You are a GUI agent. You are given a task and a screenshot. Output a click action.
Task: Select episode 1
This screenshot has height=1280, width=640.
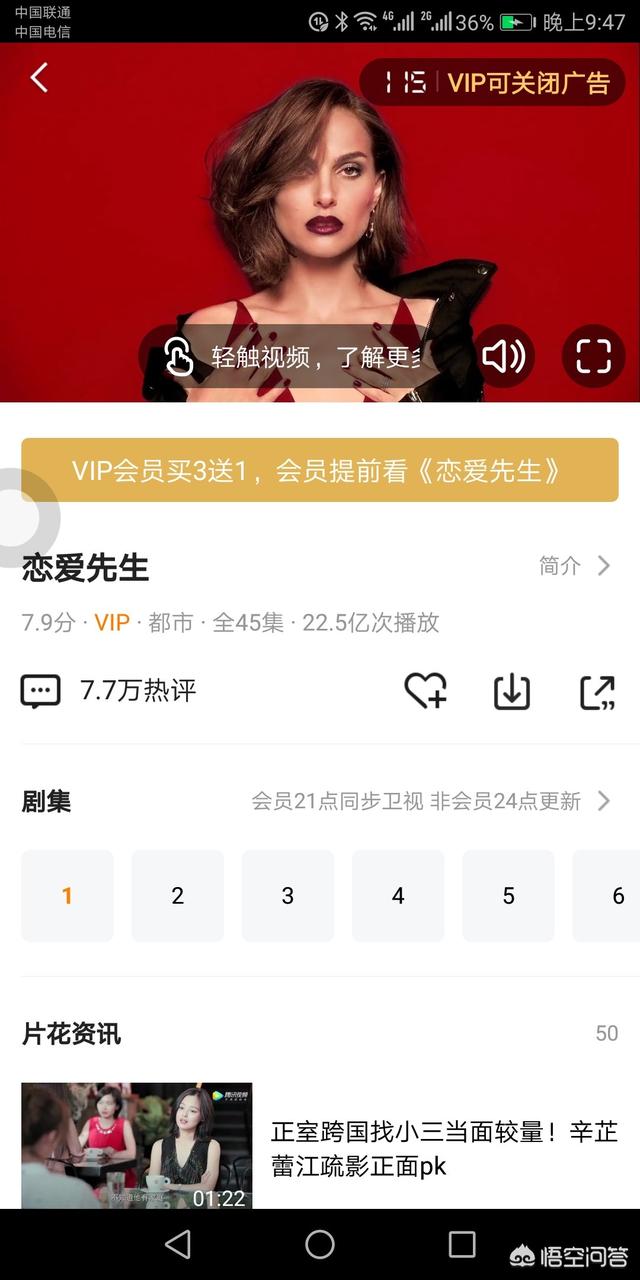67,896
